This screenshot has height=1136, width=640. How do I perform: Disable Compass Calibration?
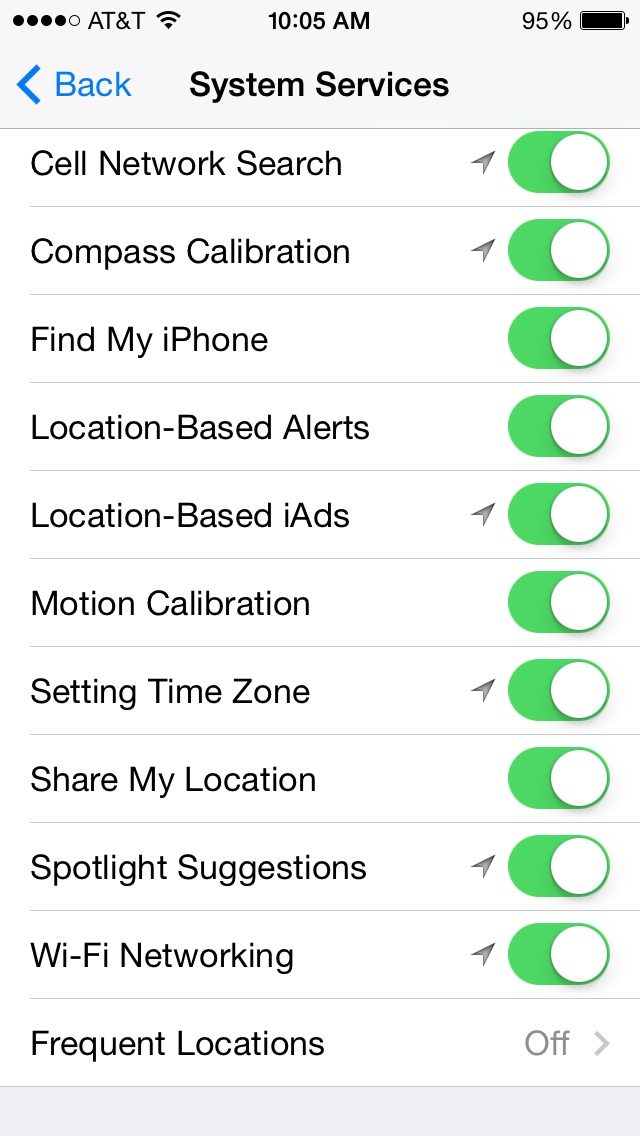click(x=559, y=251)
